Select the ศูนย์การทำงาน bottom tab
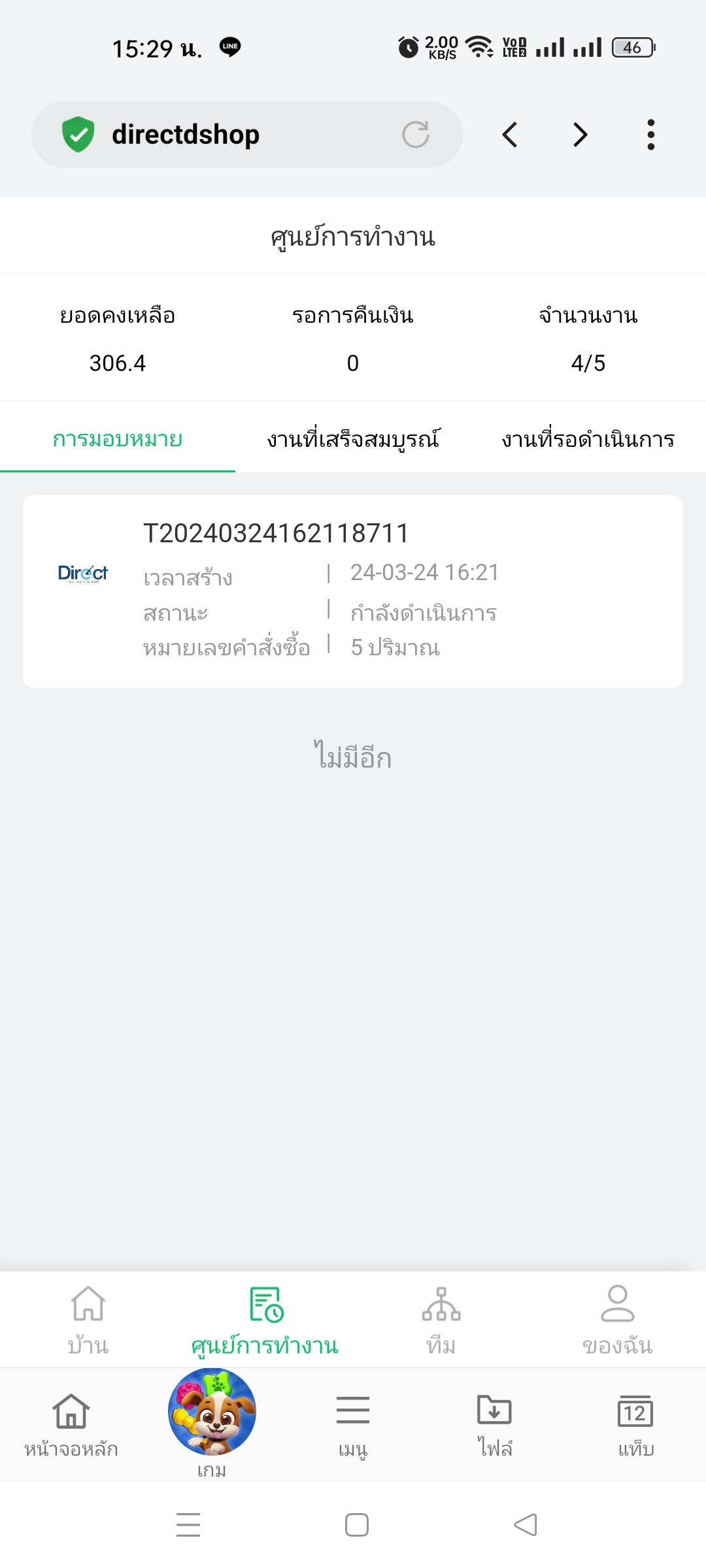 (265, 1320)
